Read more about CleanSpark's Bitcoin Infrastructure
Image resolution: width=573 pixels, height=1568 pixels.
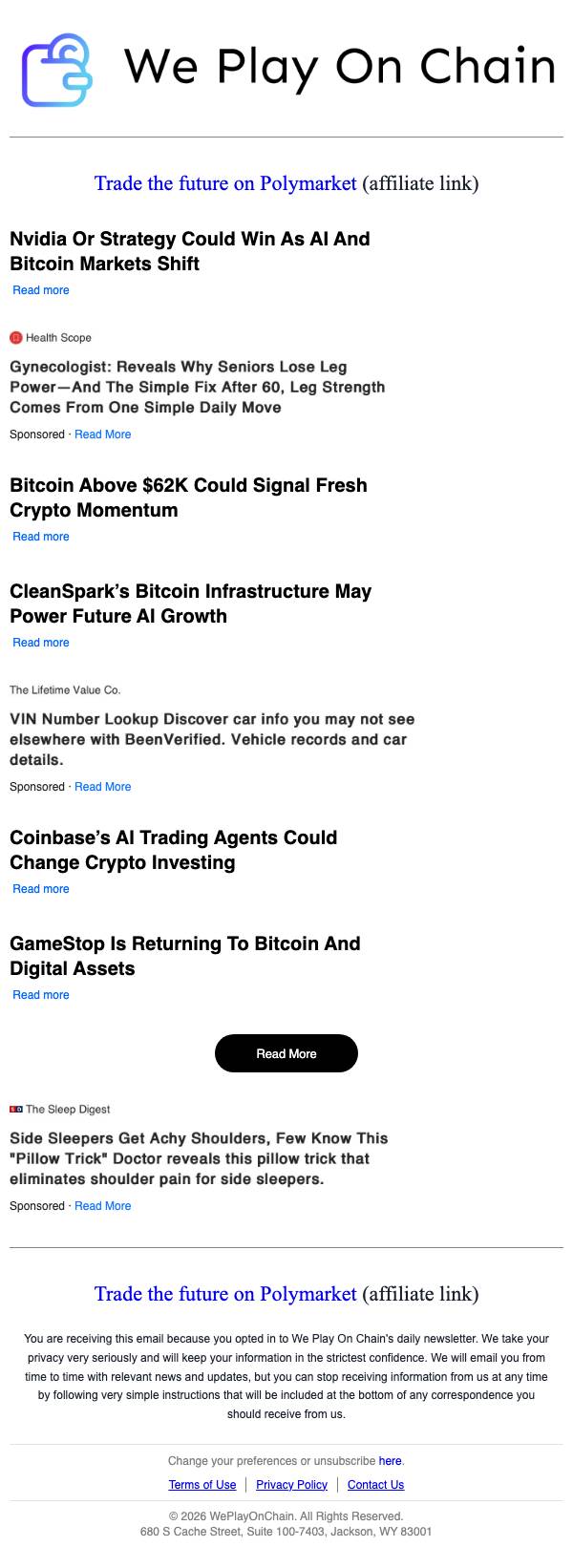(41, 643)
